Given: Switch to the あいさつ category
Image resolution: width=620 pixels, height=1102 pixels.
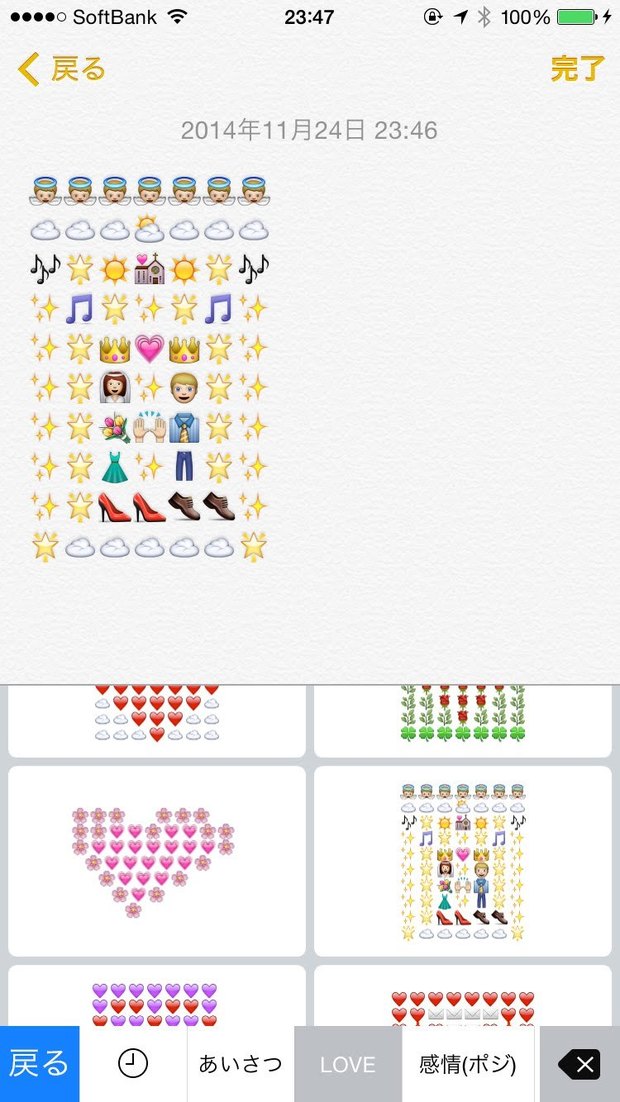Looking at the screenshot, I should point(240,1064).
